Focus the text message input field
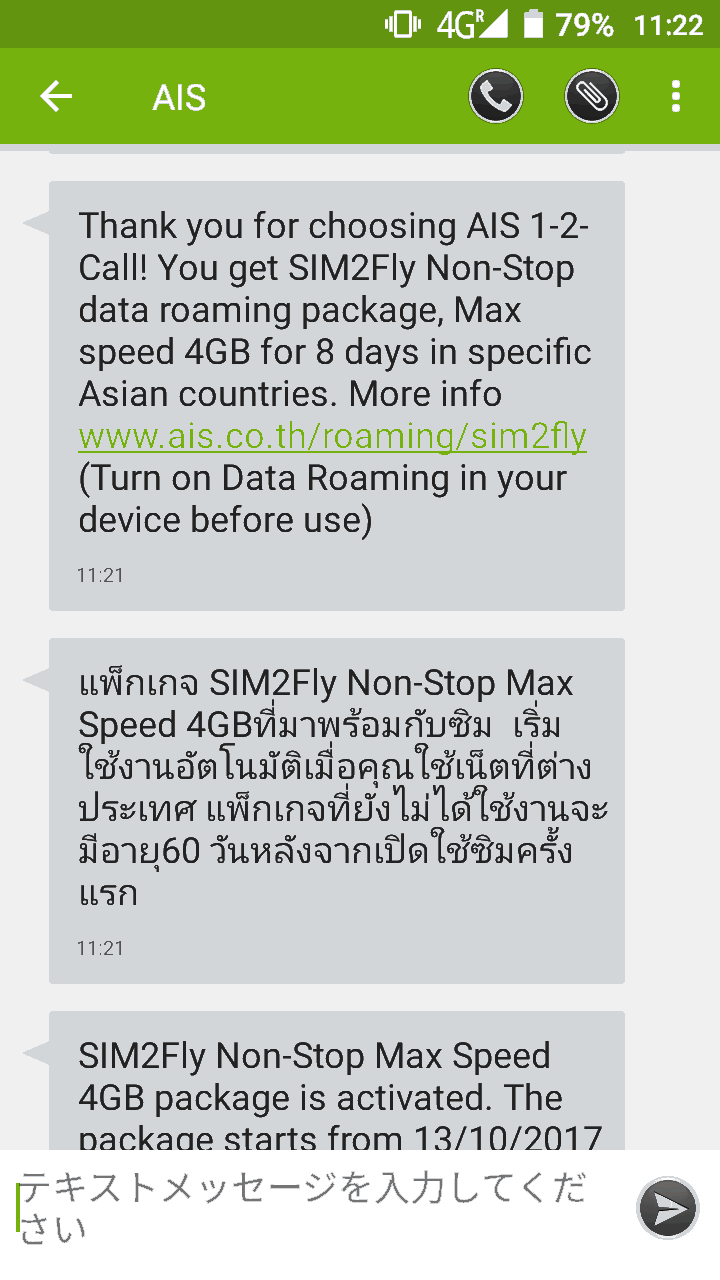 coord(310,1210)
